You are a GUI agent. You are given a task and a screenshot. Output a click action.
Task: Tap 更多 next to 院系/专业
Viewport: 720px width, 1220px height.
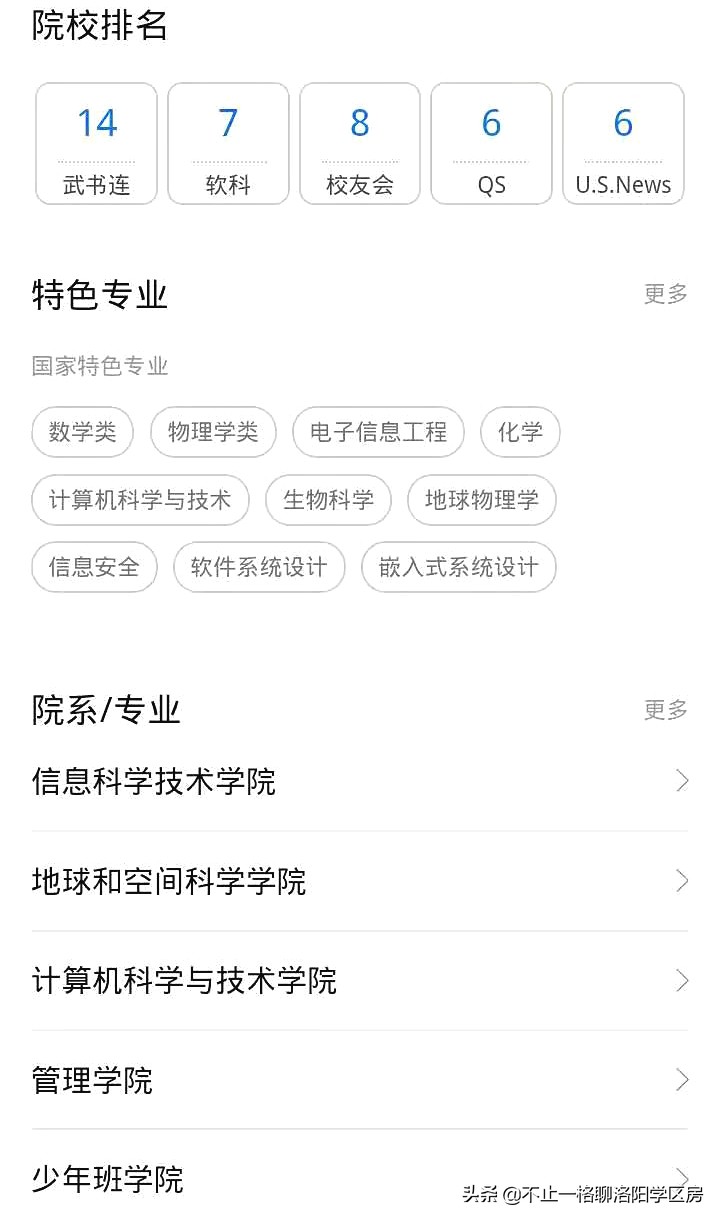click(664, 709)
